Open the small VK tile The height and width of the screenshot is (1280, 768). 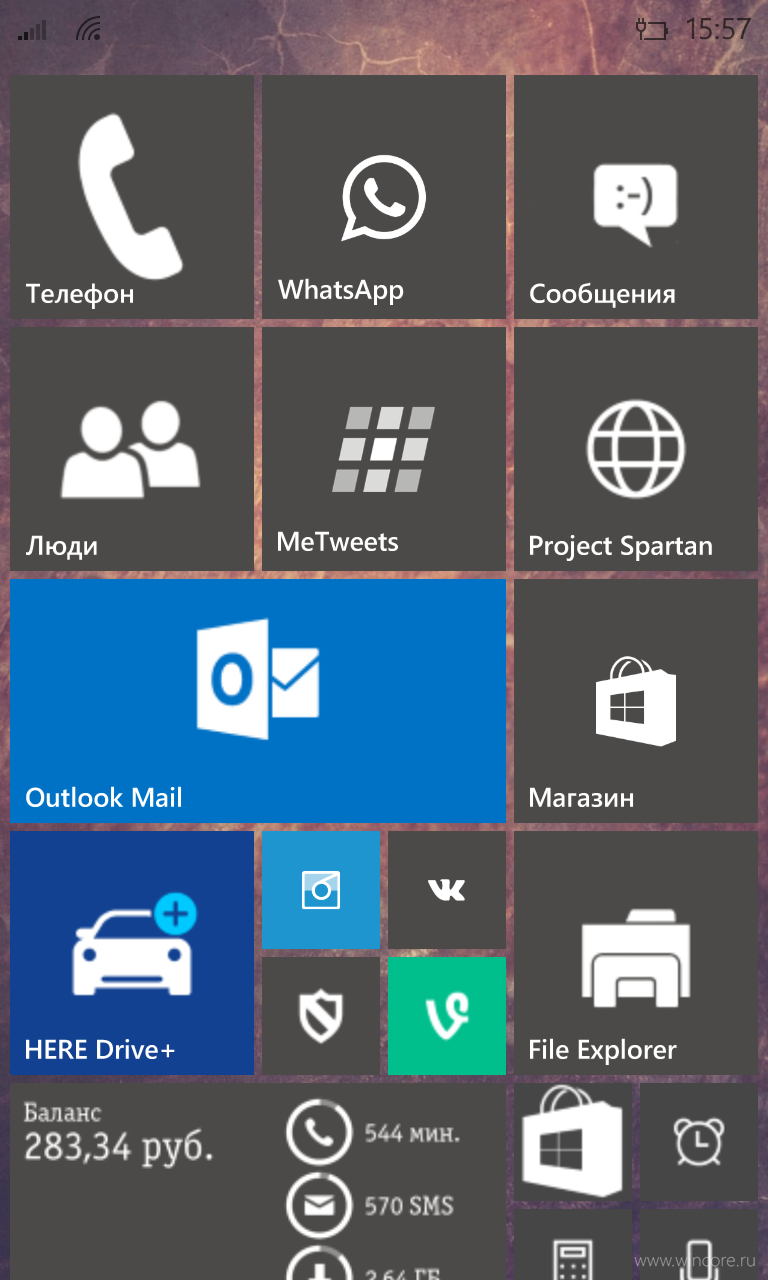[x=447, y=890]
